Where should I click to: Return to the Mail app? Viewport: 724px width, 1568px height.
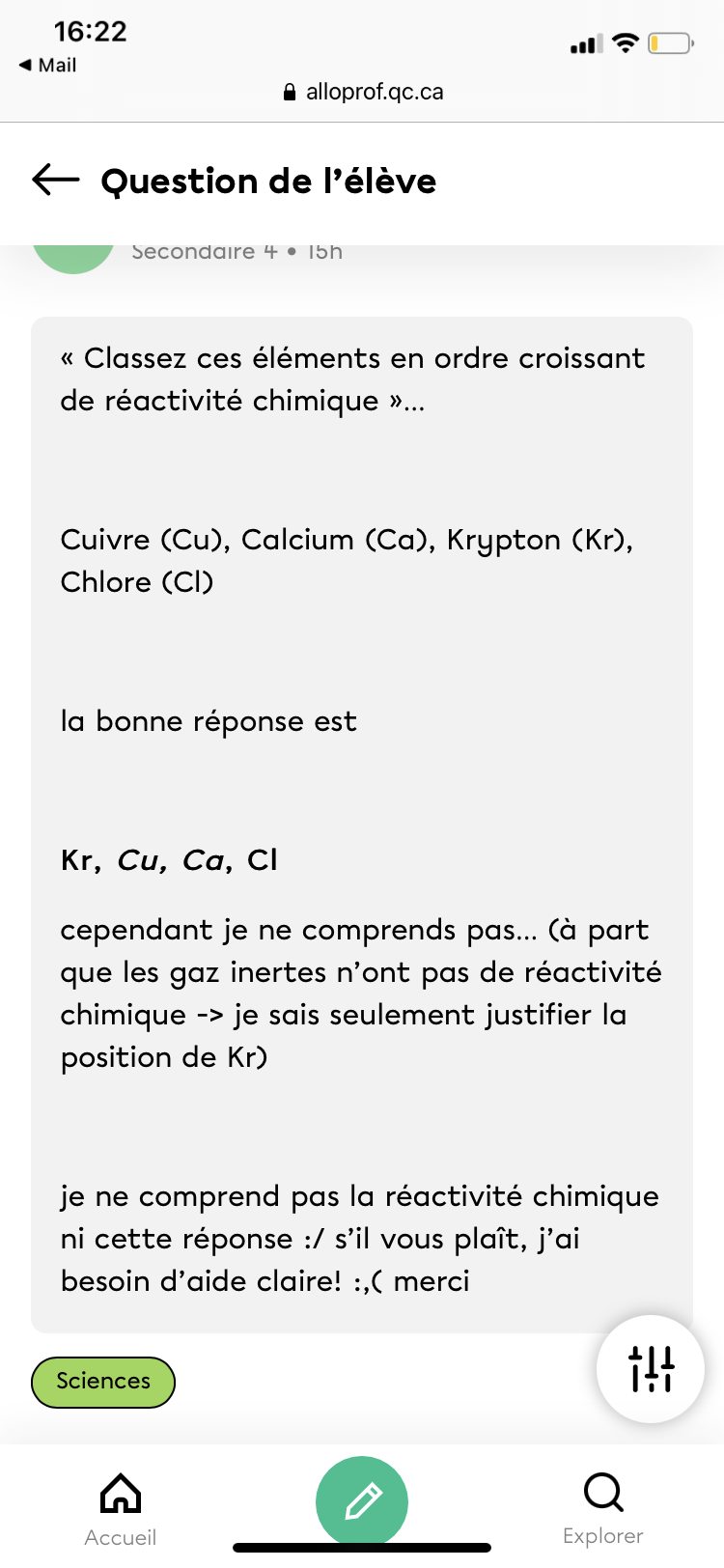pos(48,65)
